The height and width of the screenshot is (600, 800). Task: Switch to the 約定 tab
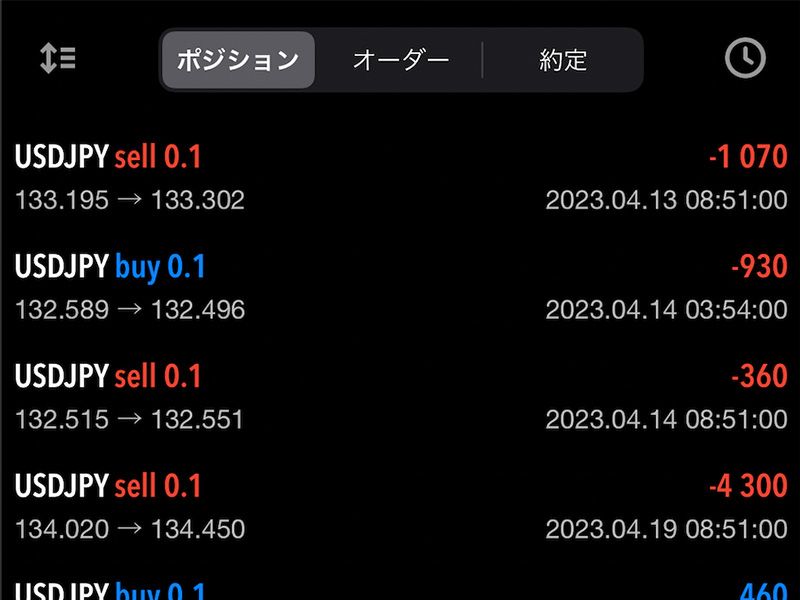tap(563, 60)
